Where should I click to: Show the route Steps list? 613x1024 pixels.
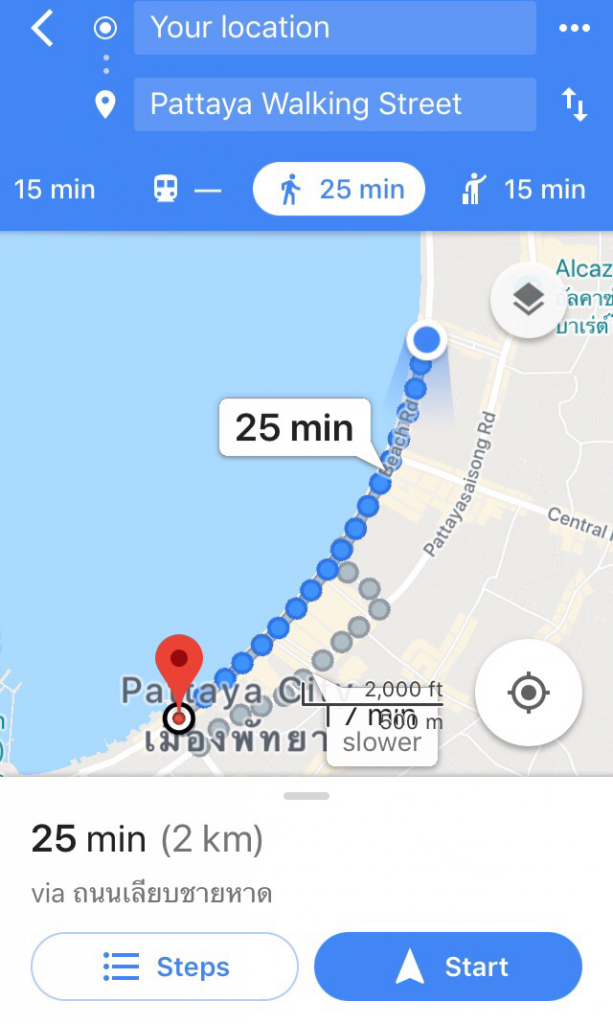pyautogui.click(x=165, y=966)
